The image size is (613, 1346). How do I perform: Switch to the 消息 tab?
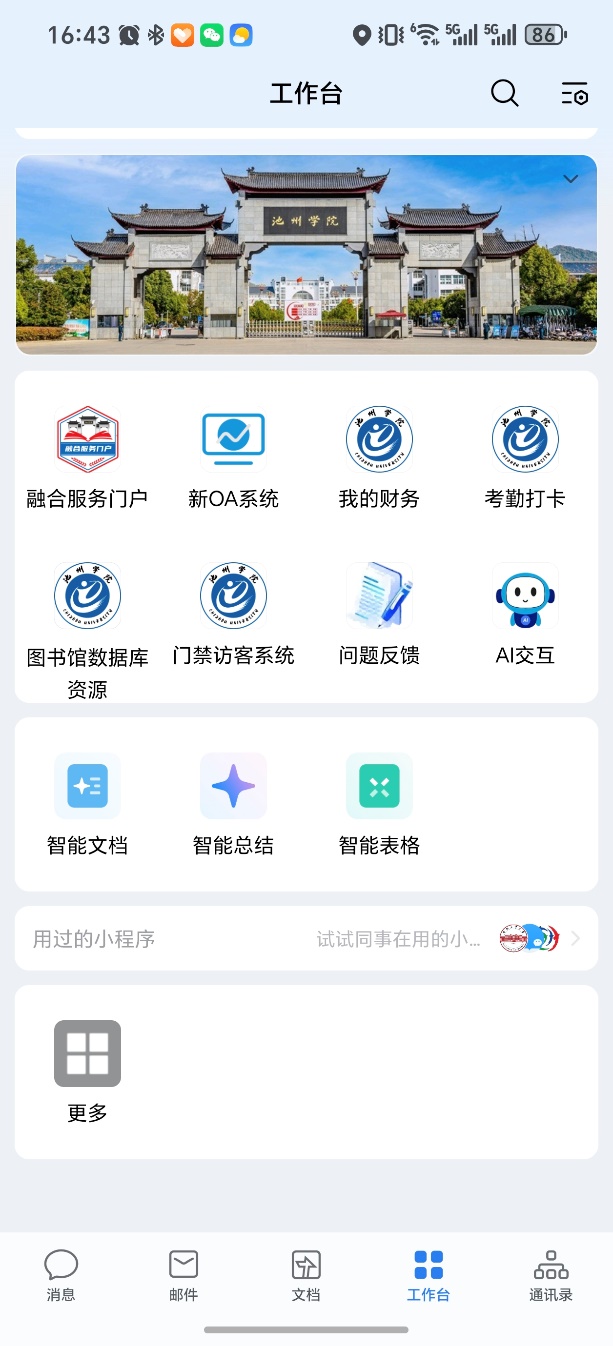tap(61, 1274)
